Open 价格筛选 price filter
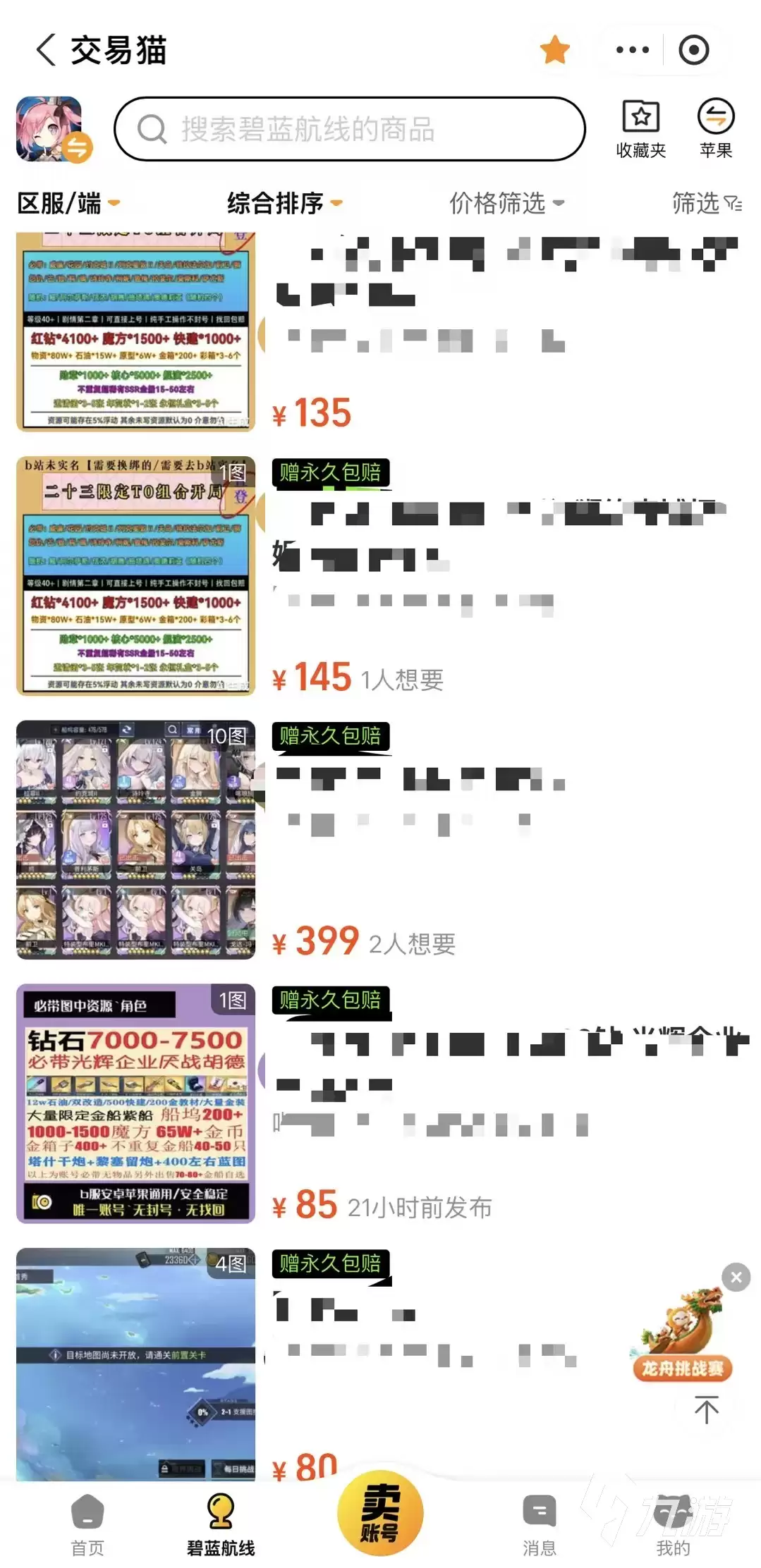This screenshot has height=1568, width=761. click(x=507, y=203)
